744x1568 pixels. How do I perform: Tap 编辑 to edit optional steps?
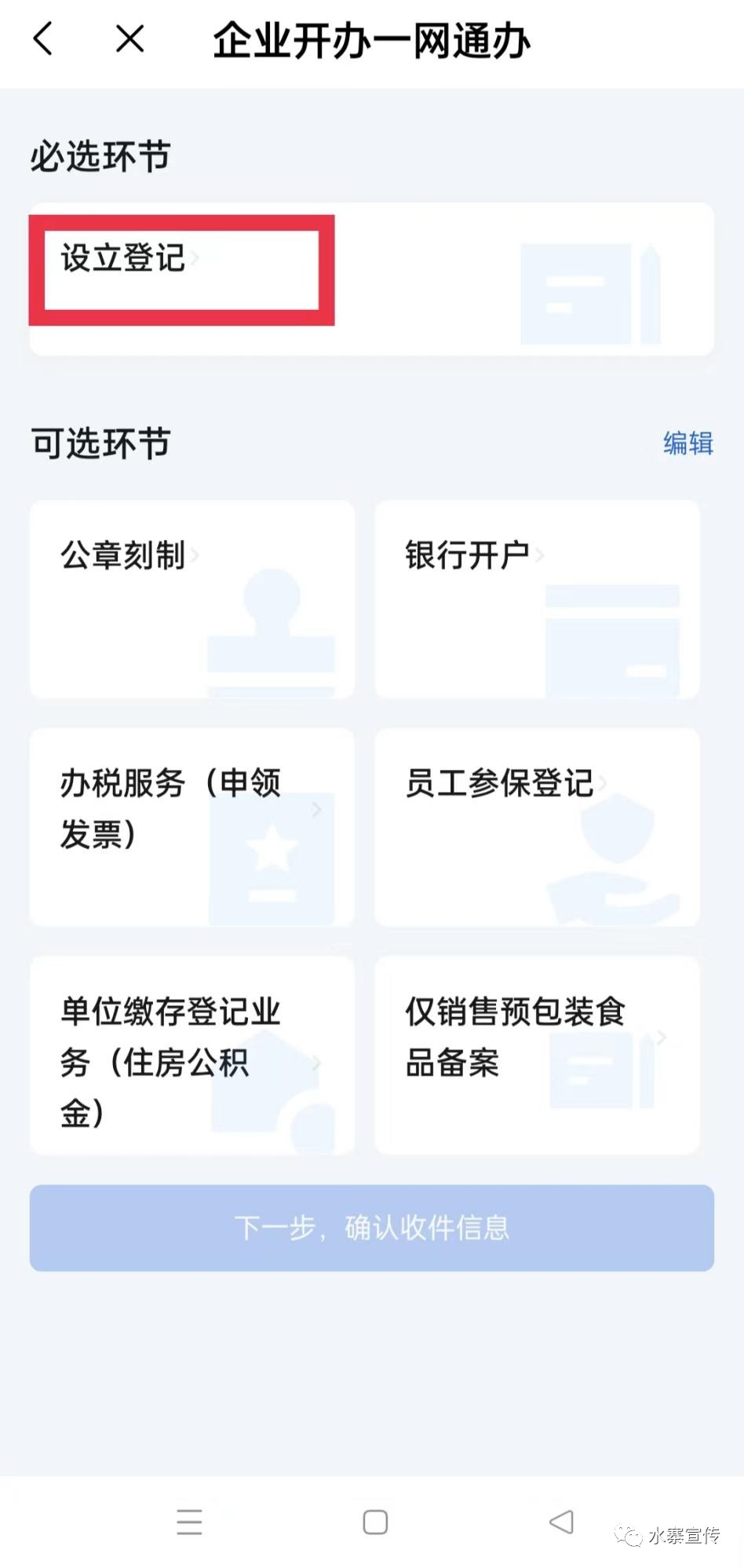[687, 443]
